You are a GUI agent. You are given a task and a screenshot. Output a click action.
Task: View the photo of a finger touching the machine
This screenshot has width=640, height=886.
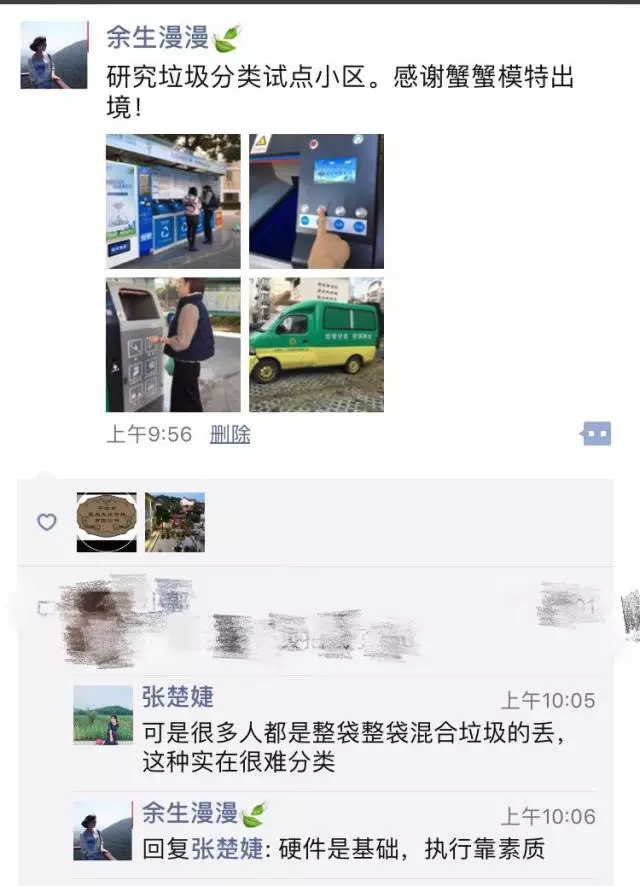[x=316, y=201]
